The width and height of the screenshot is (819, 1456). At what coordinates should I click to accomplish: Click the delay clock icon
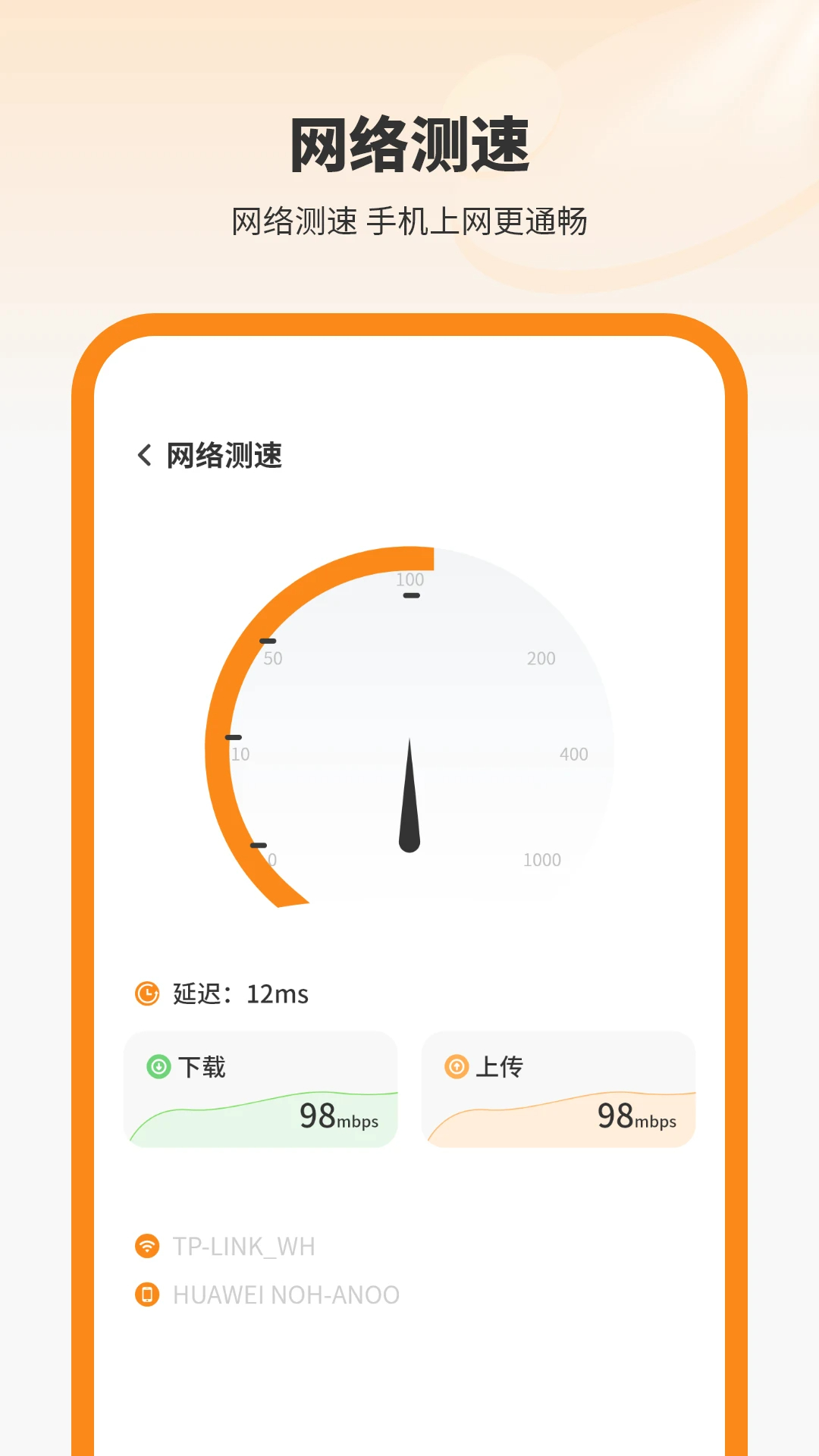click(147, 992)
